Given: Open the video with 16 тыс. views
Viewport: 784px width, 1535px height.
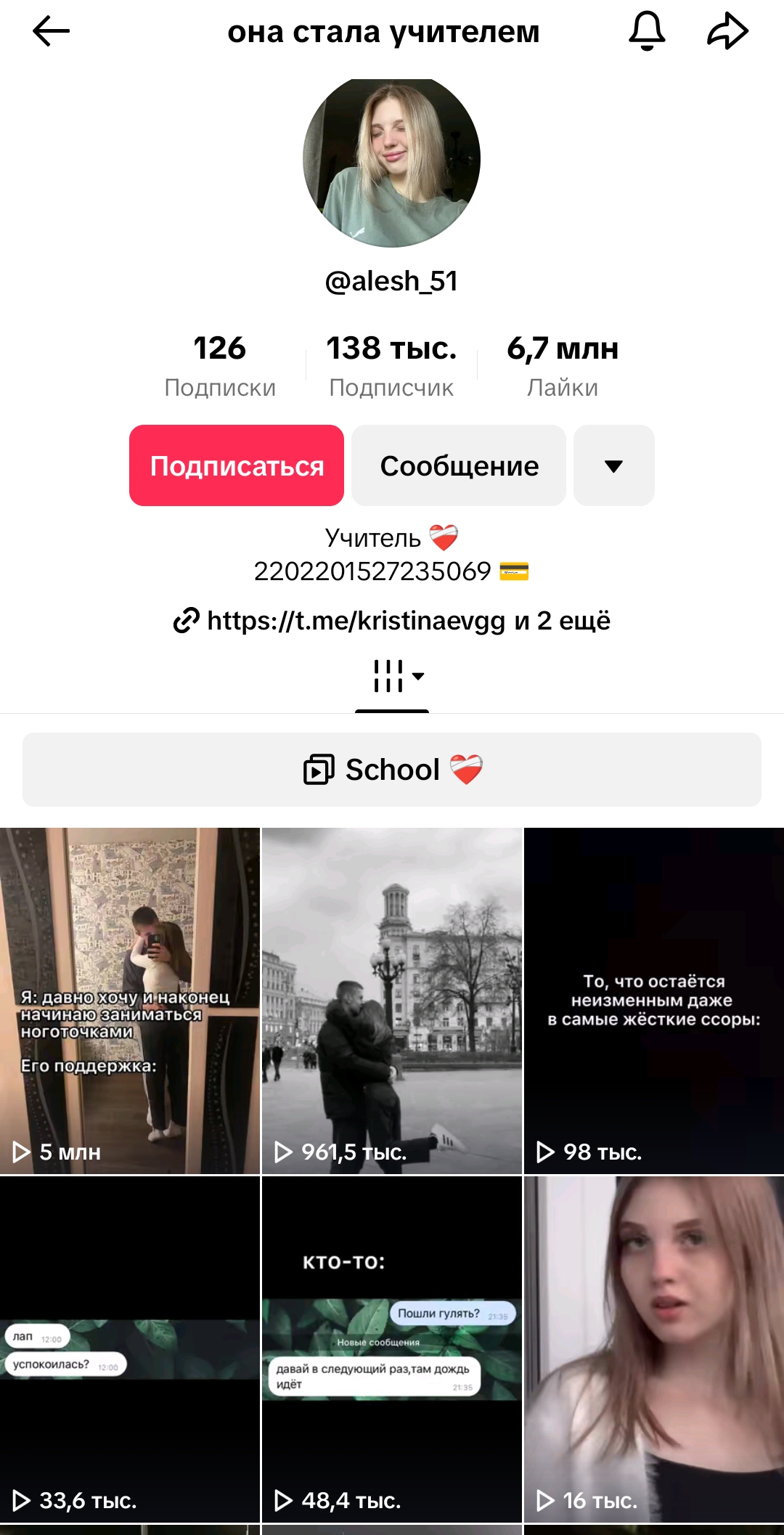Looking at the screenshot, I should tap(654, 1349).
